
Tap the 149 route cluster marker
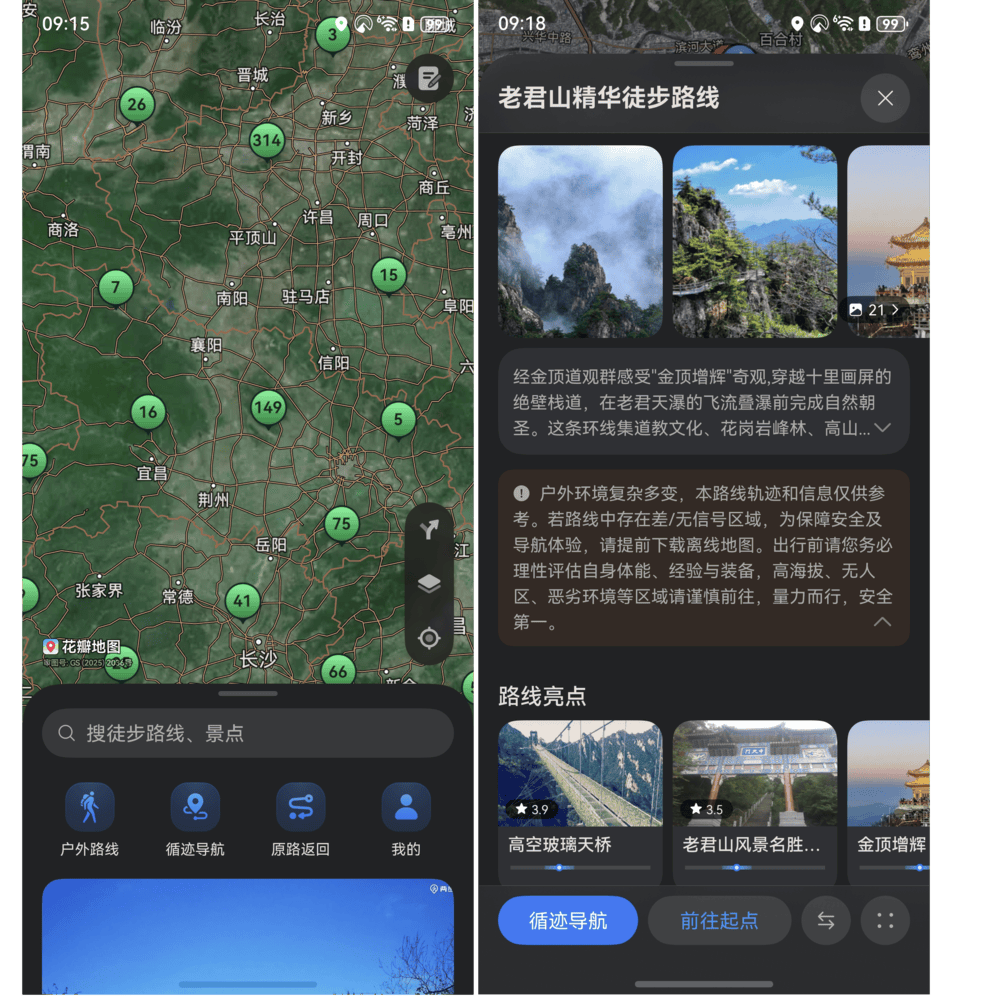268,407
